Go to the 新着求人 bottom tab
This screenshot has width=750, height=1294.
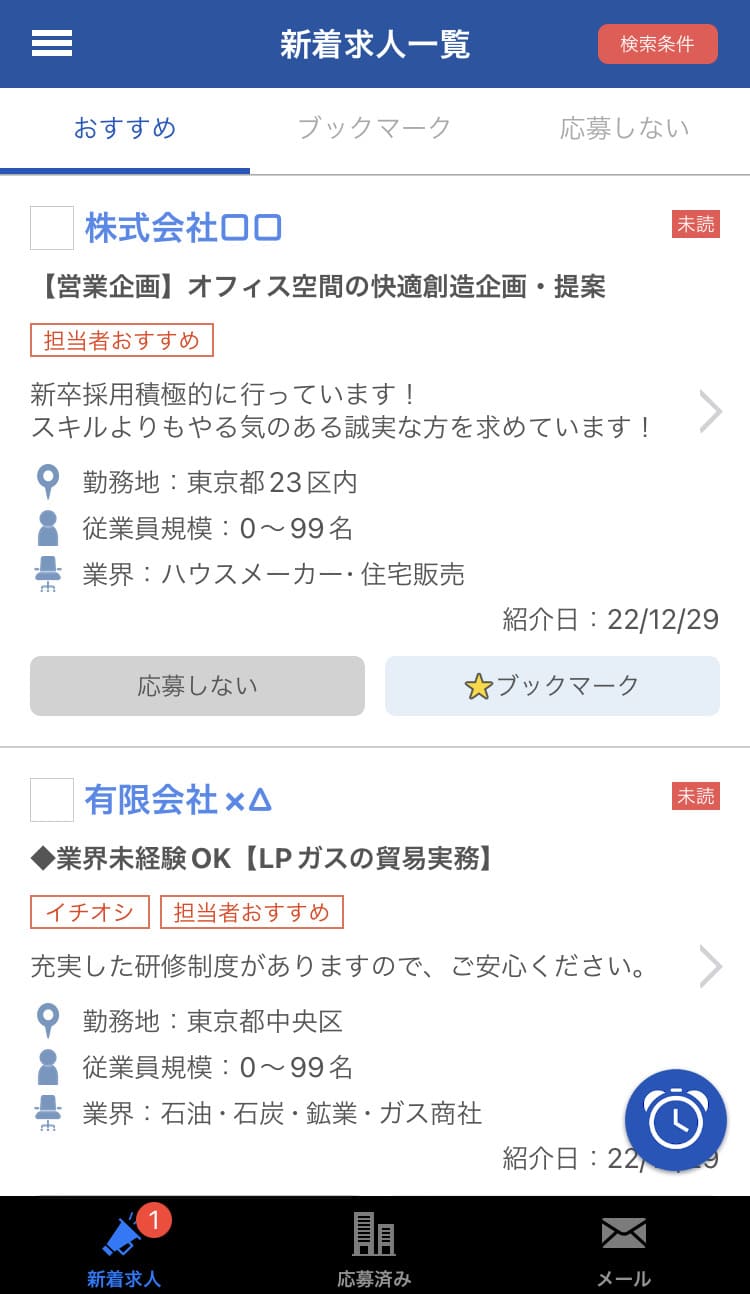(124, 1245)
